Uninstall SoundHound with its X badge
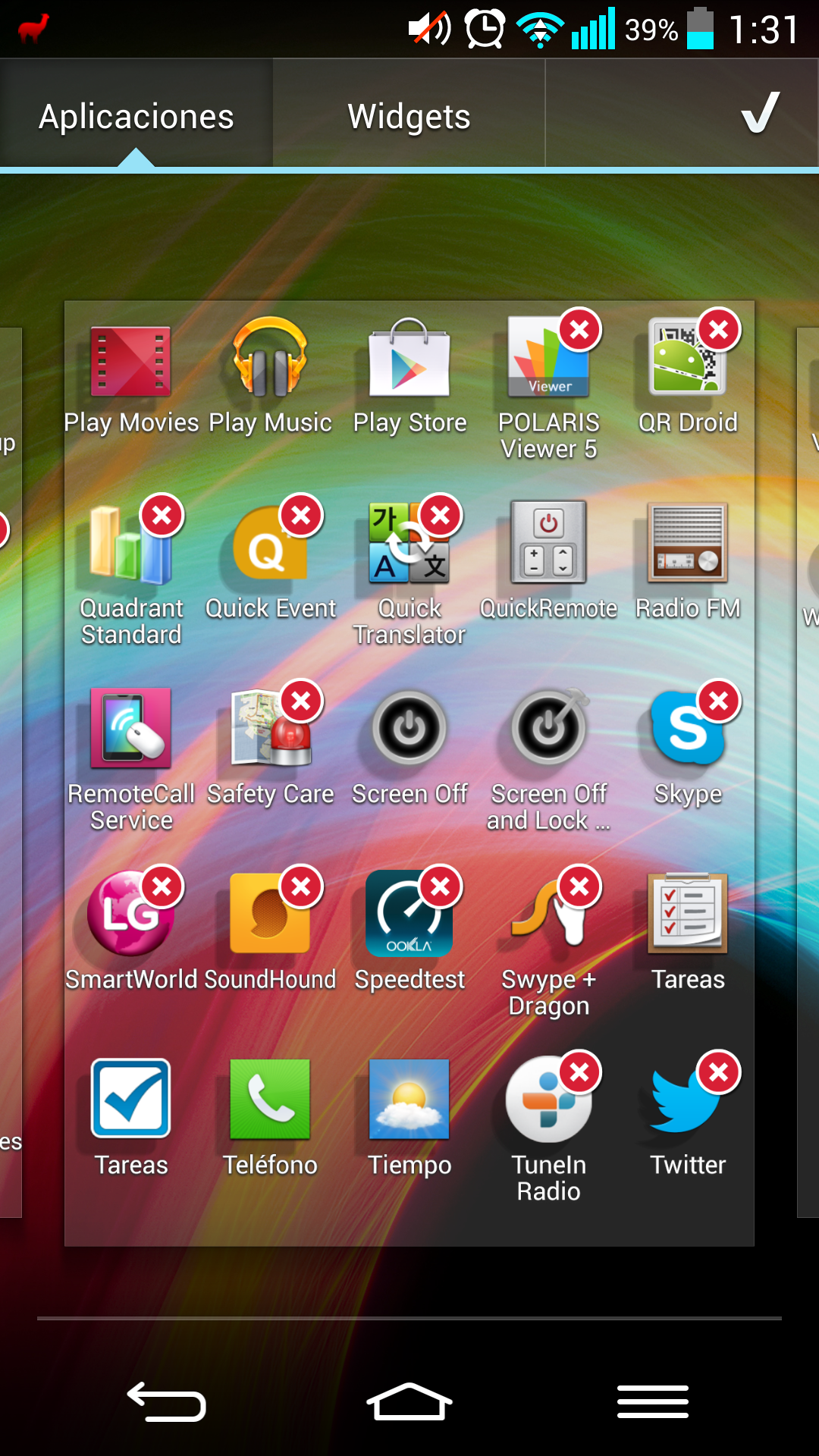This screenshot has height=1456, width=819. [302, 886]
